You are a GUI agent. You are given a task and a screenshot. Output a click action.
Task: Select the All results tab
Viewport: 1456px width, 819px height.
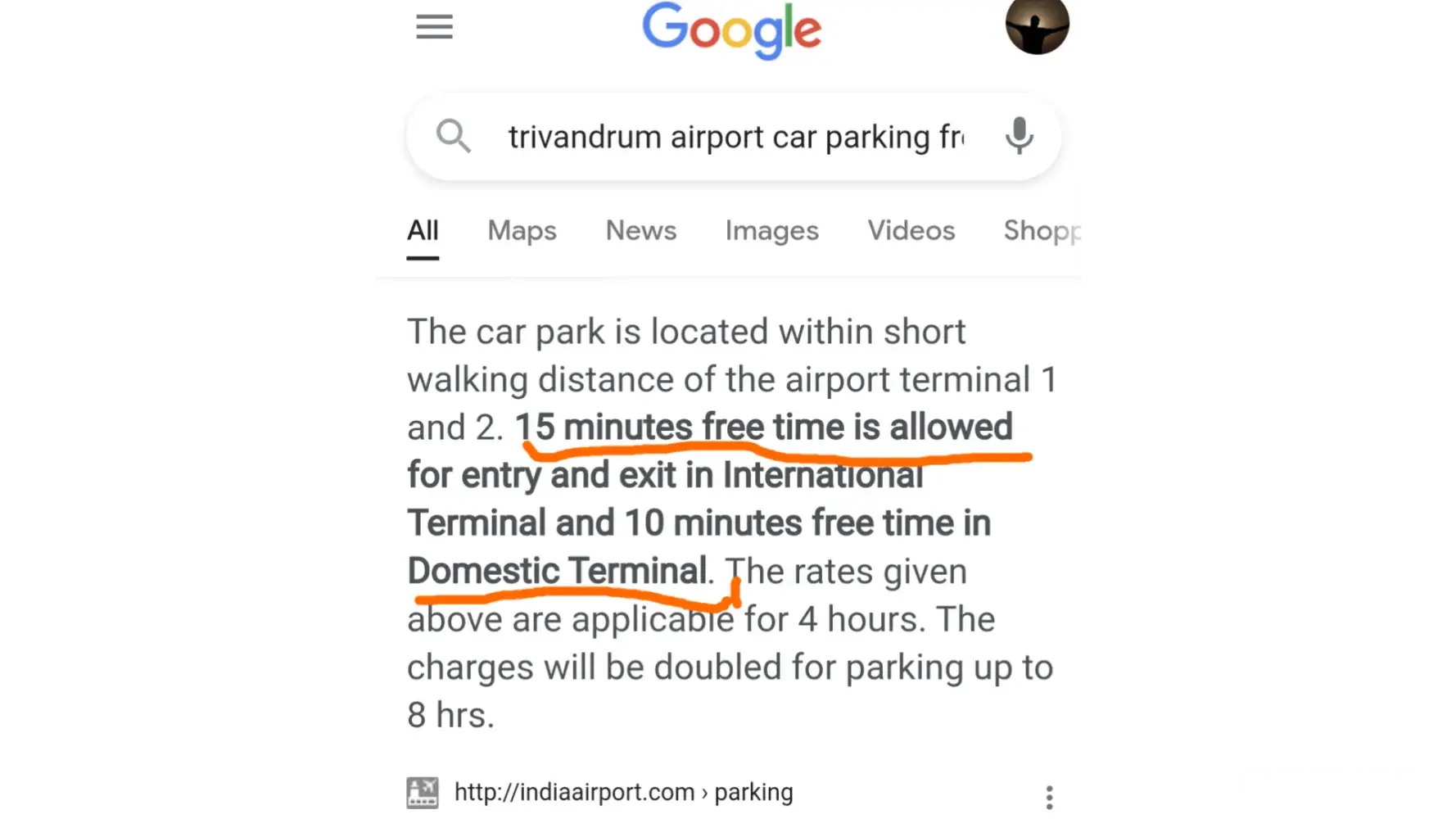(x=423, y=231)
